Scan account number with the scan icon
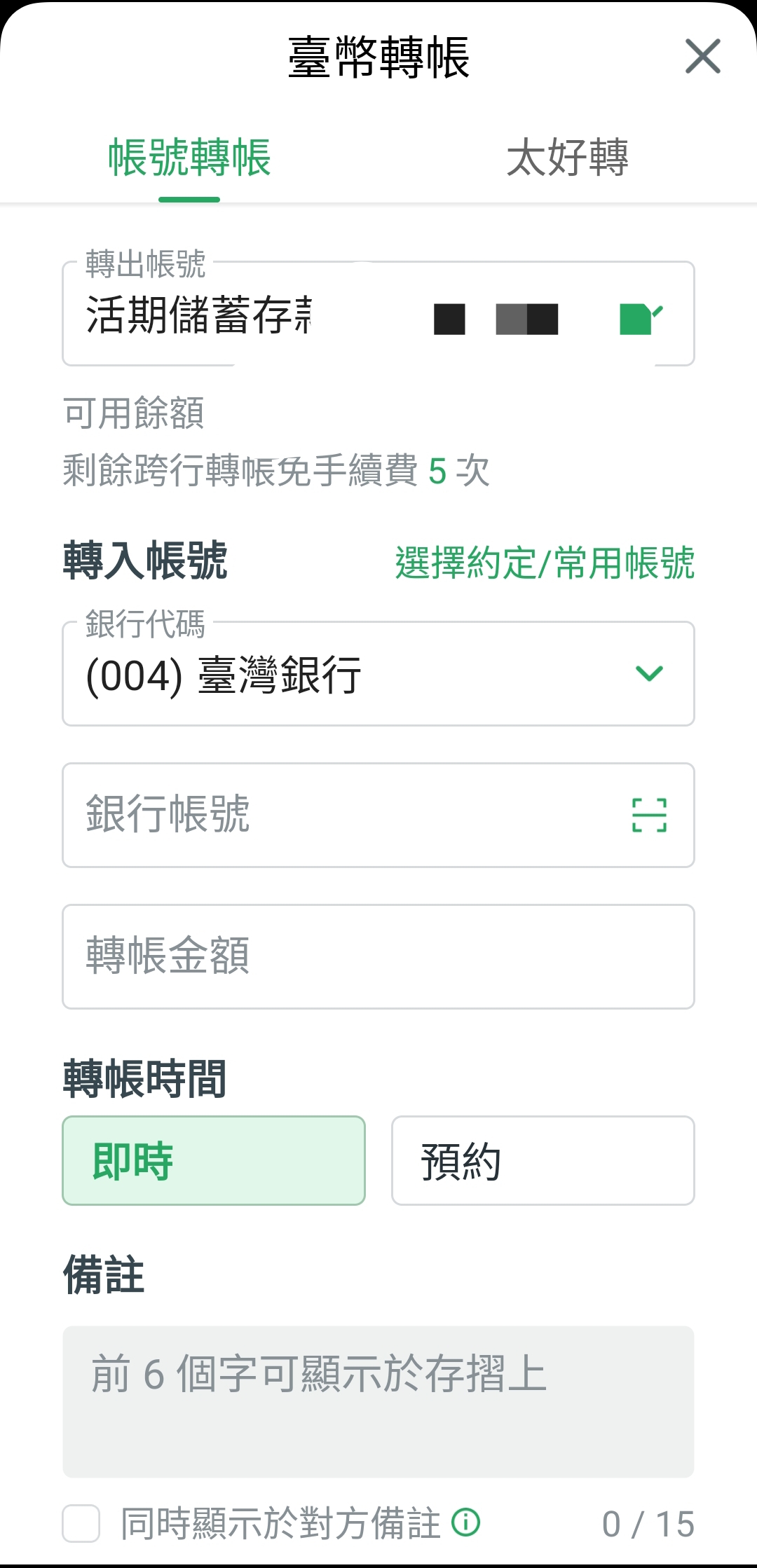 tap(650, 815)
